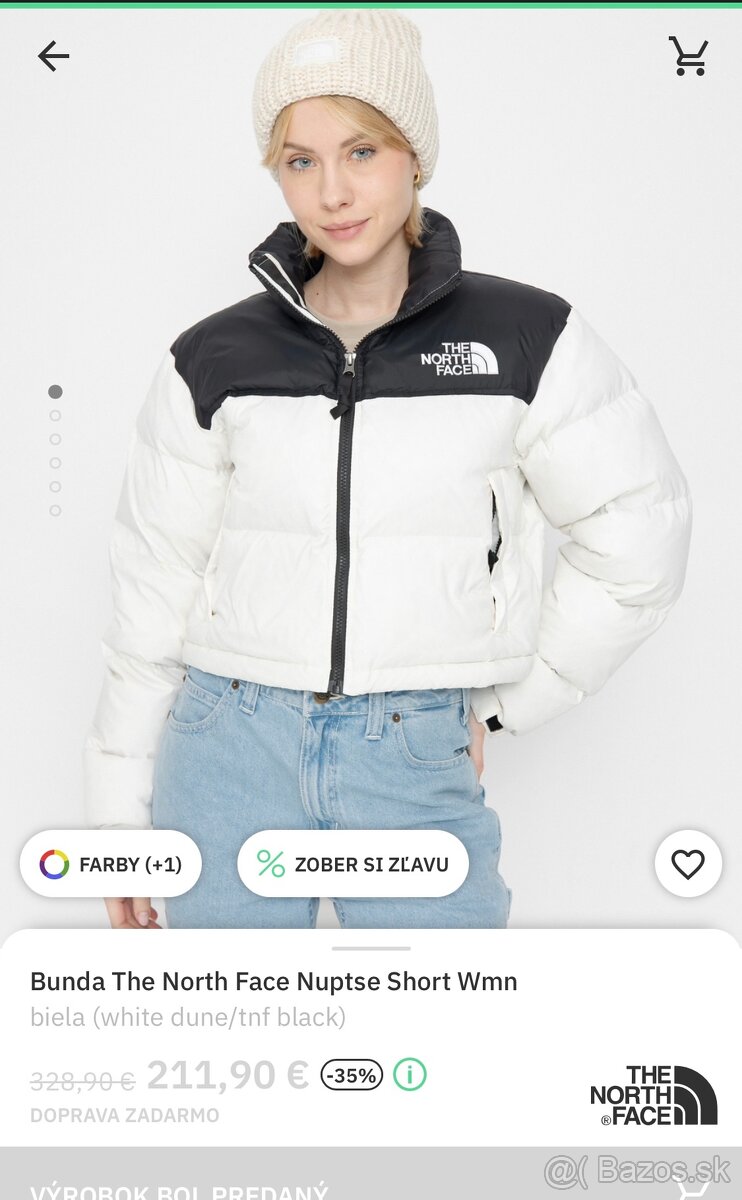This screenshot has width=742, height=1200.
Task: Tap the heart to favorite the jacket
Action: pos(688,864)
